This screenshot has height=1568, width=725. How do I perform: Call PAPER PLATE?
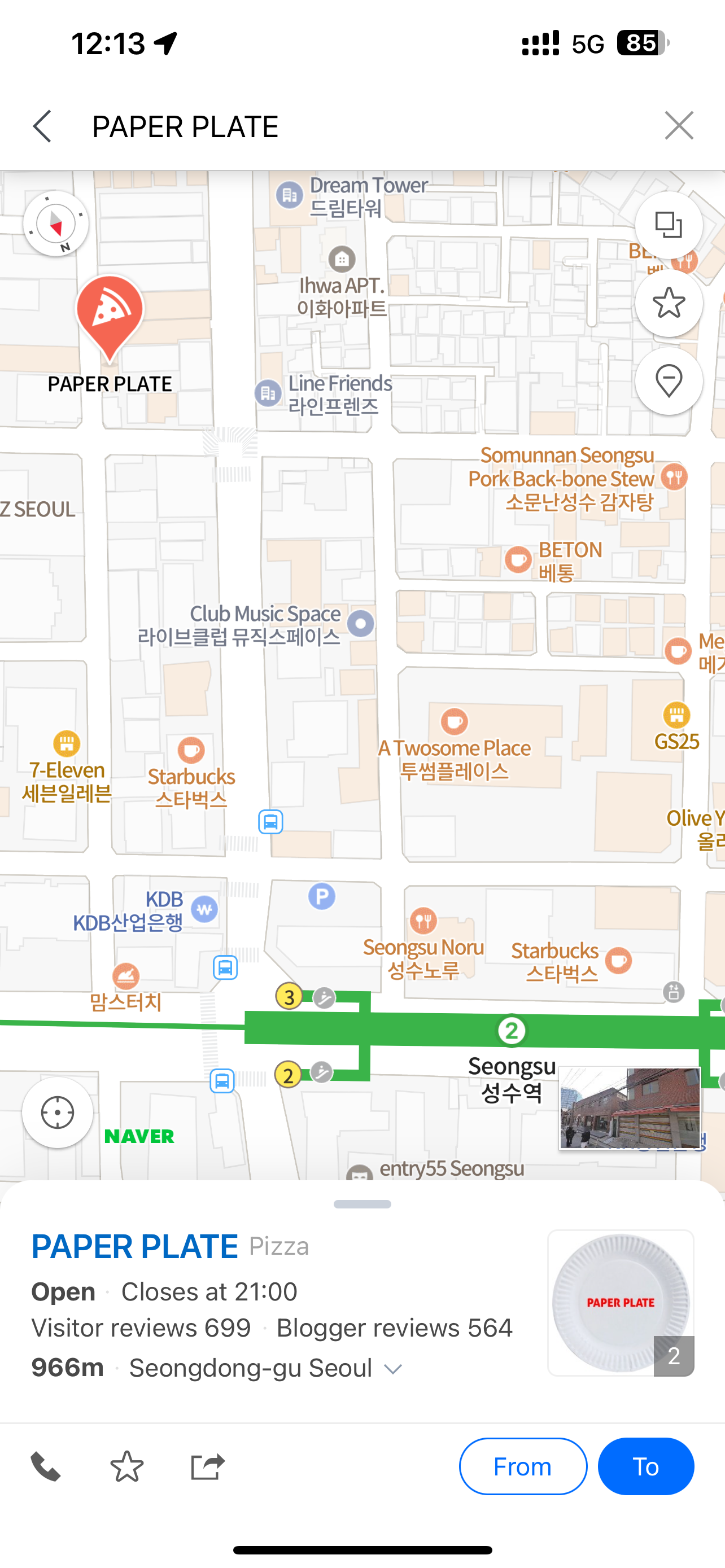[46, 1466]
